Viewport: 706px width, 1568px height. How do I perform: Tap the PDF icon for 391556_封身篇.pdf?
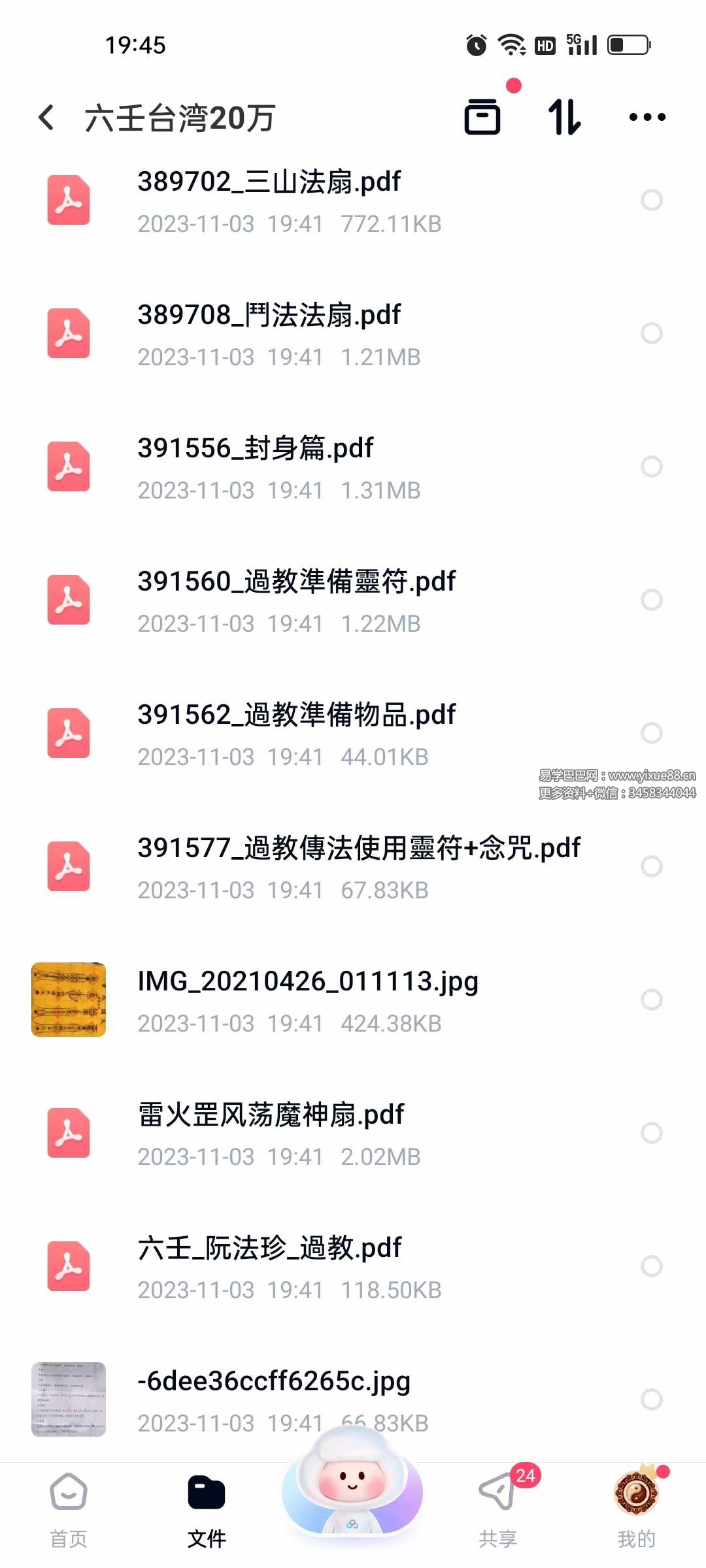click(x=68, y=466)
